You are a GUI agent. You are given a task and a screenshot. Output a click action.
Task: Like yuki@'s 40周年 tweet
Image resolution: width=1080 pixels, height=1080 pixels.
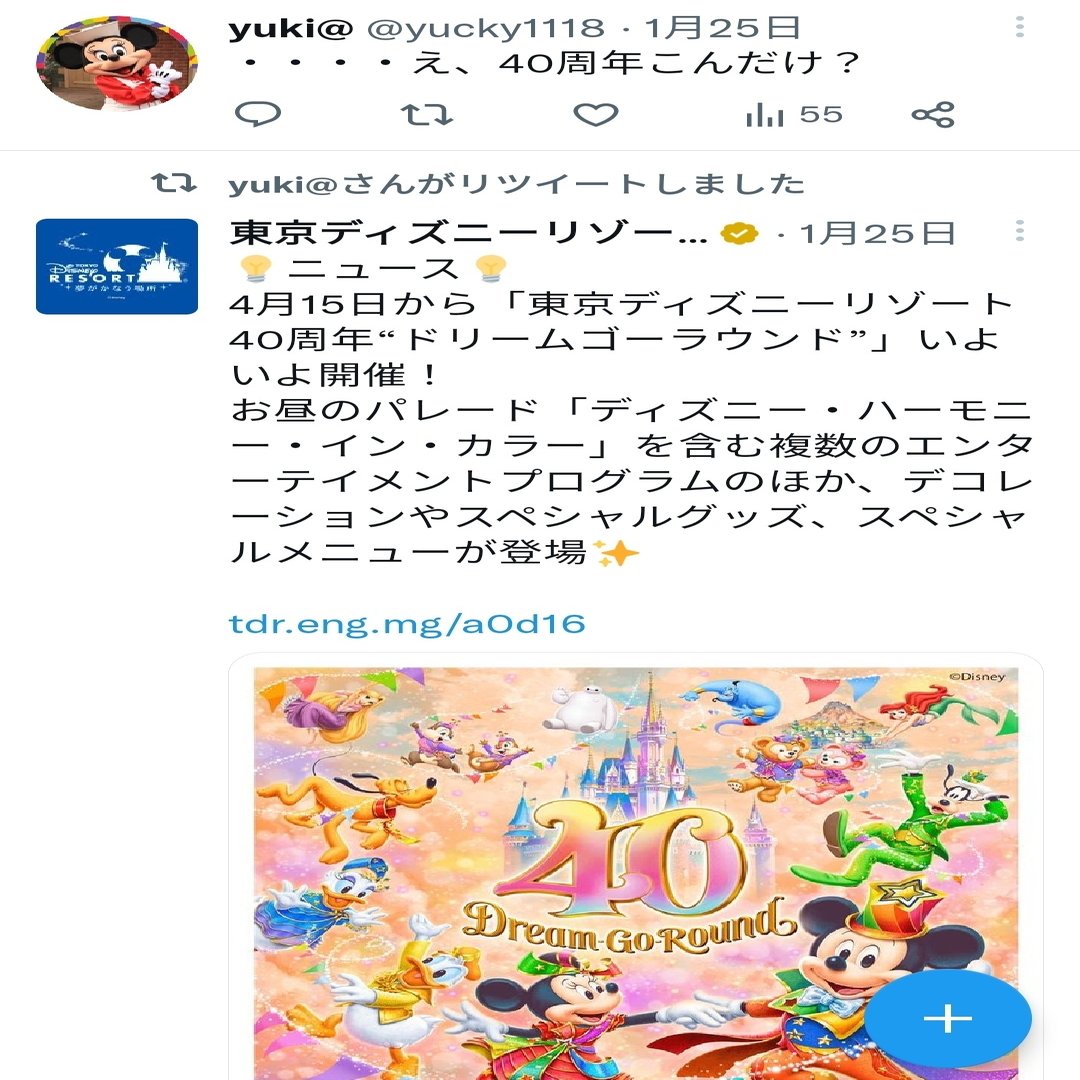(596, 114)
